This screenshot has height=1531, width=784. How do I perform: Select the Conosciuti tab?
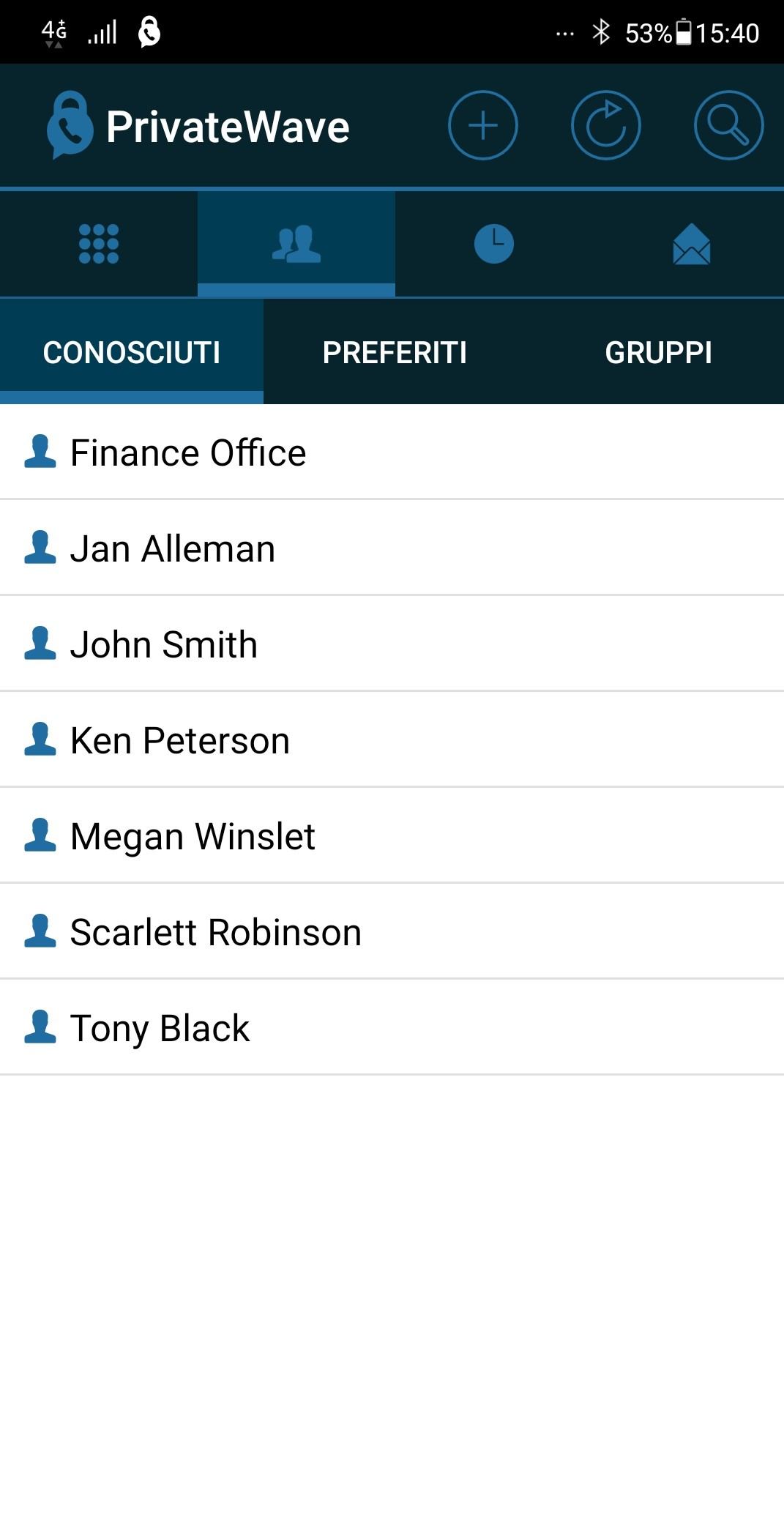pyautogui.click(x=132, y=353)
